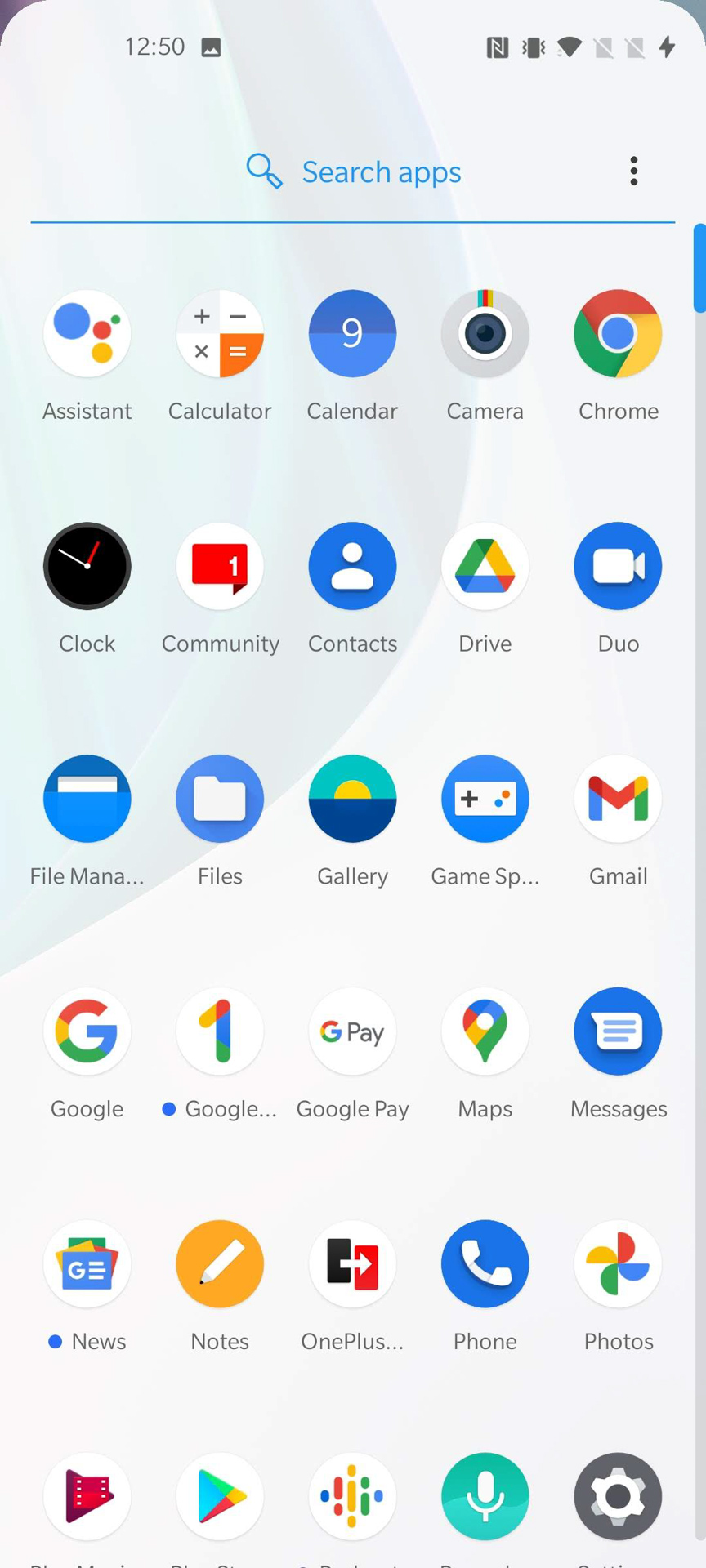The image size is (706, 1568).
Task: Launch the File Manager app
Action: tap(87, 800)
